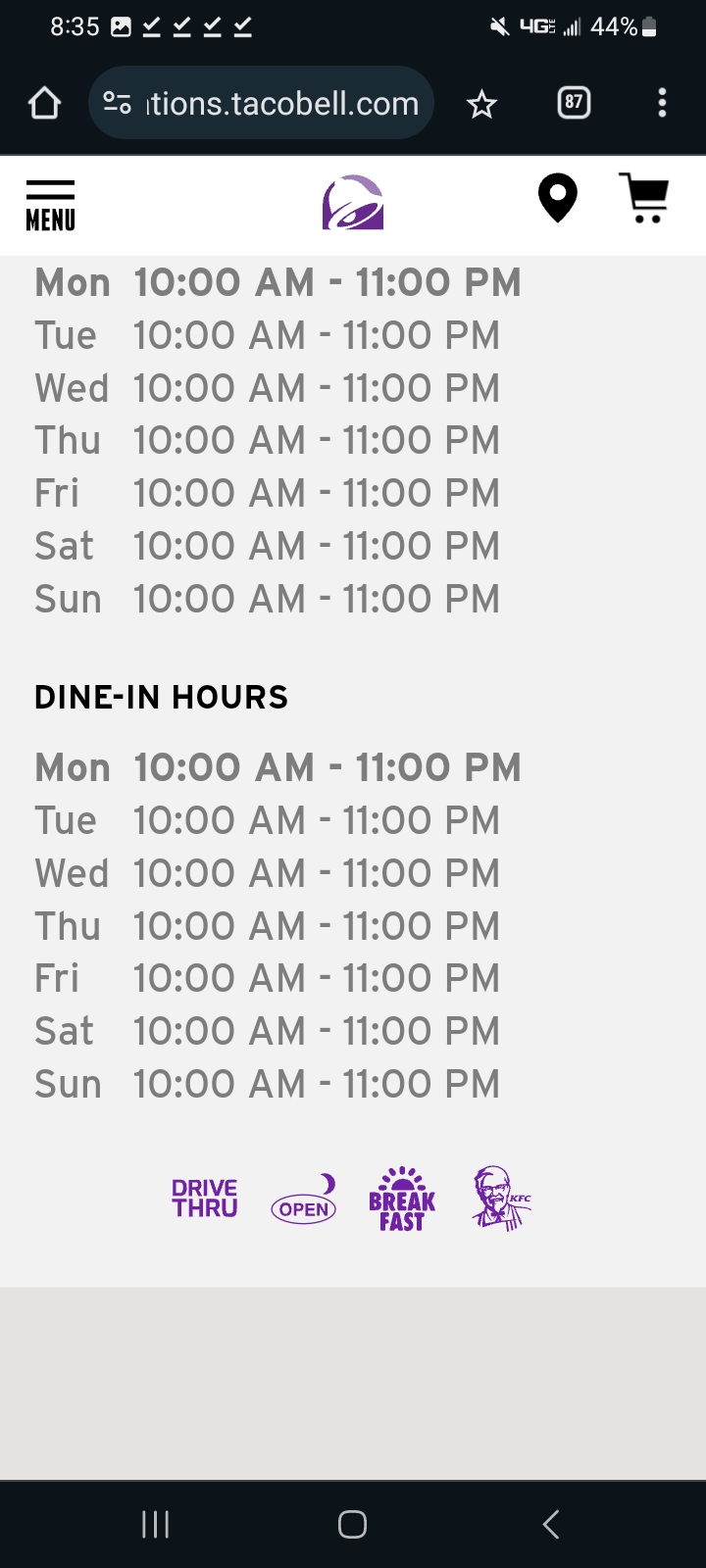Go back with the system back button
The image size is (706, 1568).
tap(550, 1524)
